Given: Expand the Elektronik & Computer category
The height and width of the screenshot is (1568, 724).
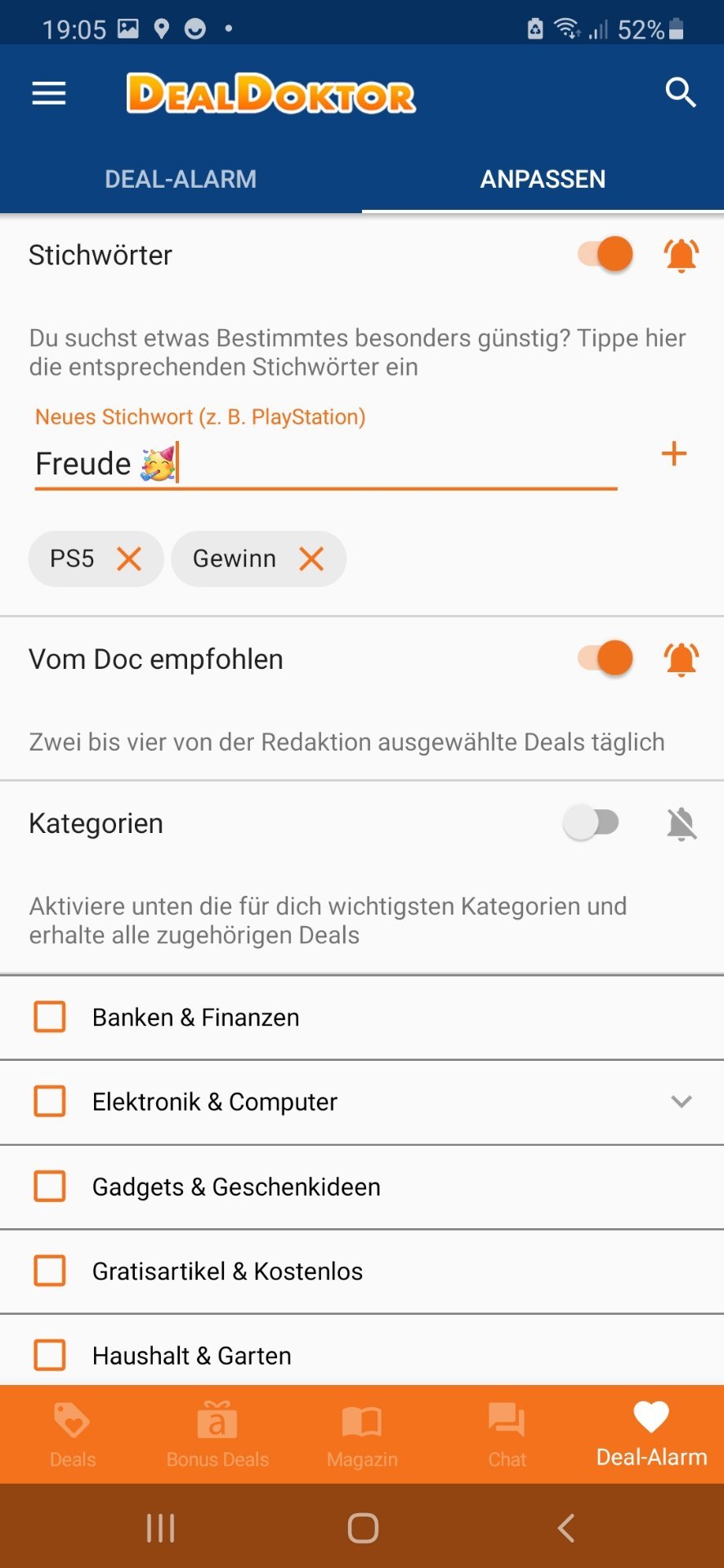Looking at the screenshot, I should [x=682, y=1102].
